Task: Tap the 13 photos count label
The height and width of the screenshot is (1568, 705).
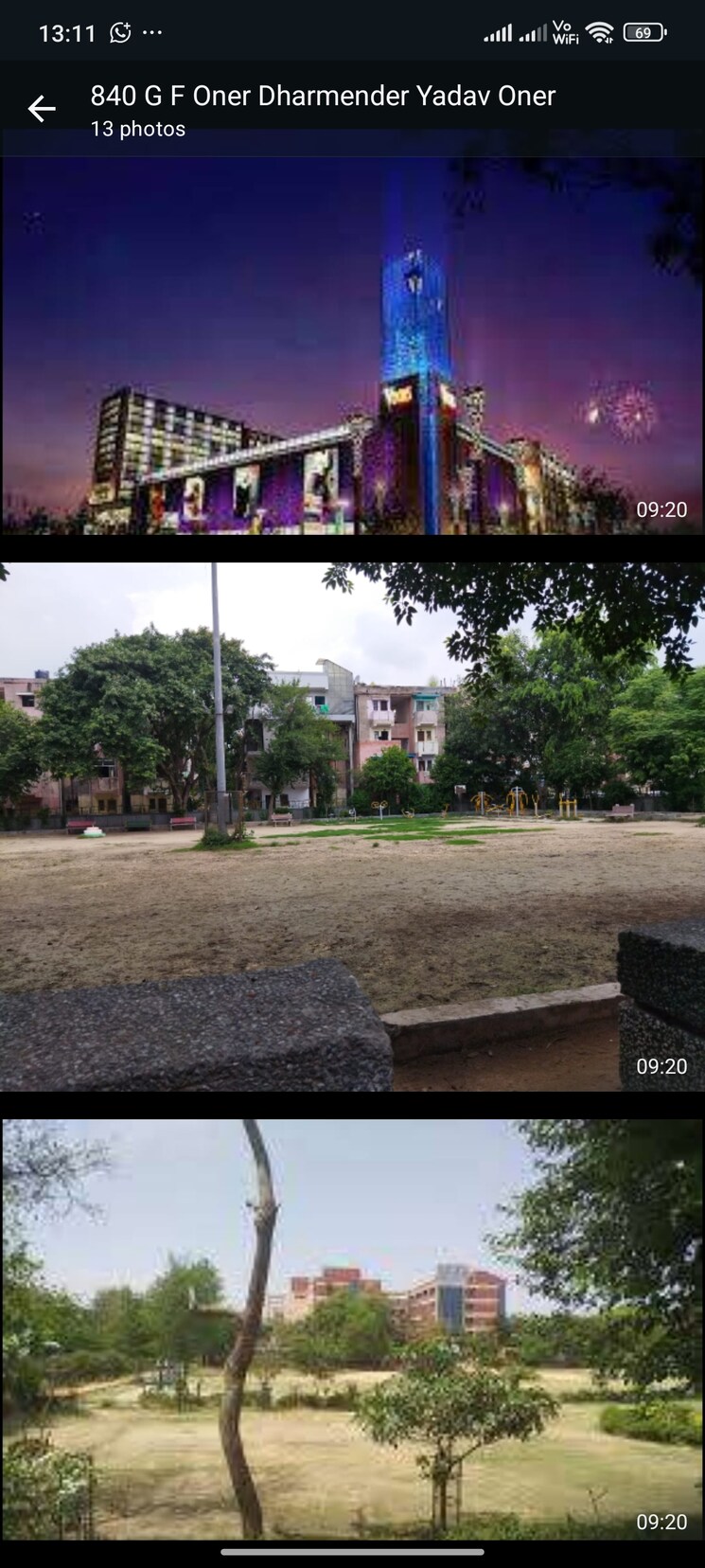Action: (137, 130)
